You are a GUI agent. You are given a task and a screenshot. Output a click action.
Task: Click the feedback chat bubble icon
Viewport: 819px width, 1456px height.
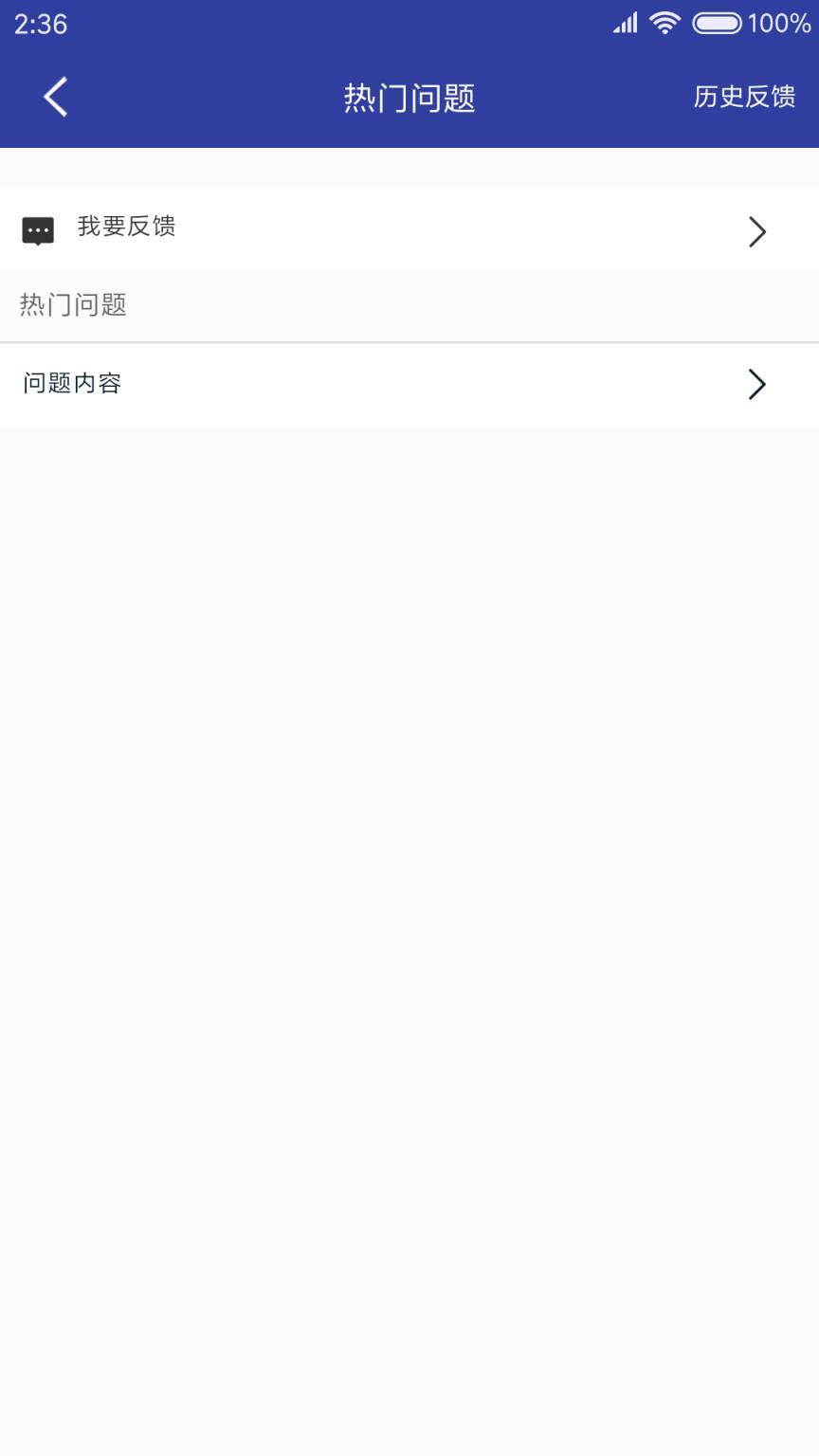pos(36,230)
